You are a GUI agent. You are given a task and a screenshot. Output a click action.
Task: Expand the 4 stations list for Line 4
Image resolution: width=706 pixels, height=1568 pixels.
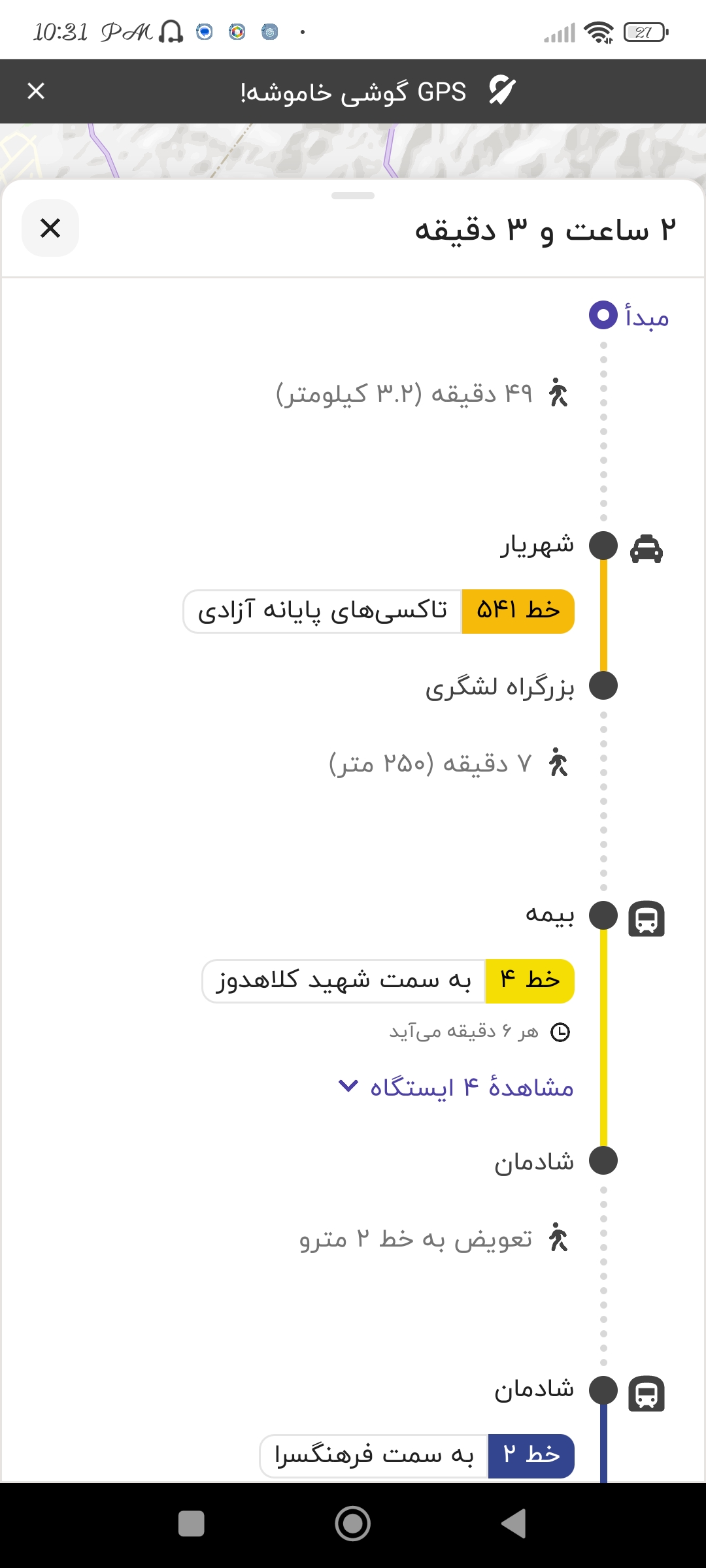(x=456, y=1088)
